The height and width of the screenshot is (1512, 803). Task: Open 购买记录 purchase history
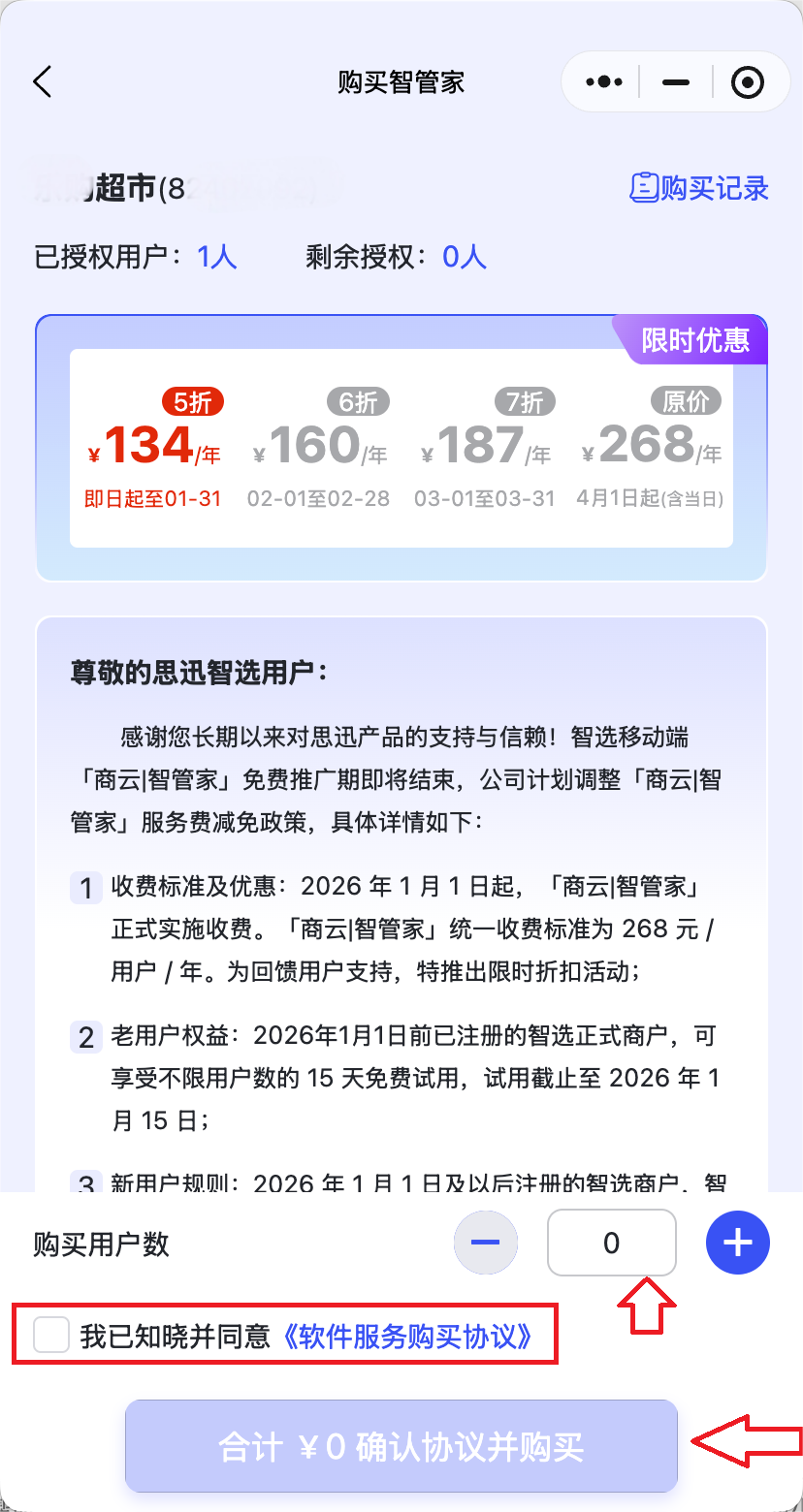699,188
